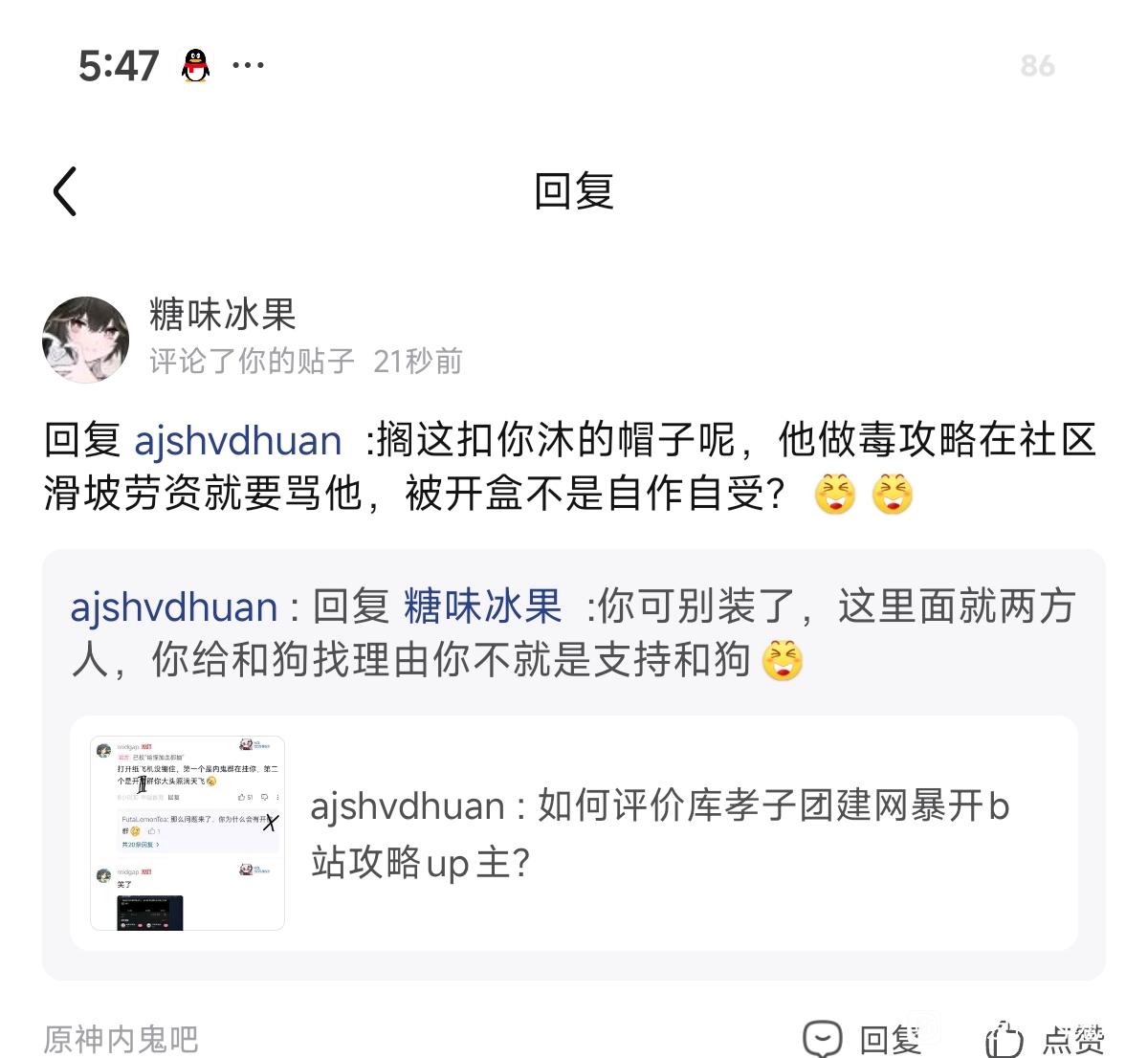Go back using the top-left arrow
This screenshot has height=1058, width=1148.
point(65,191)
